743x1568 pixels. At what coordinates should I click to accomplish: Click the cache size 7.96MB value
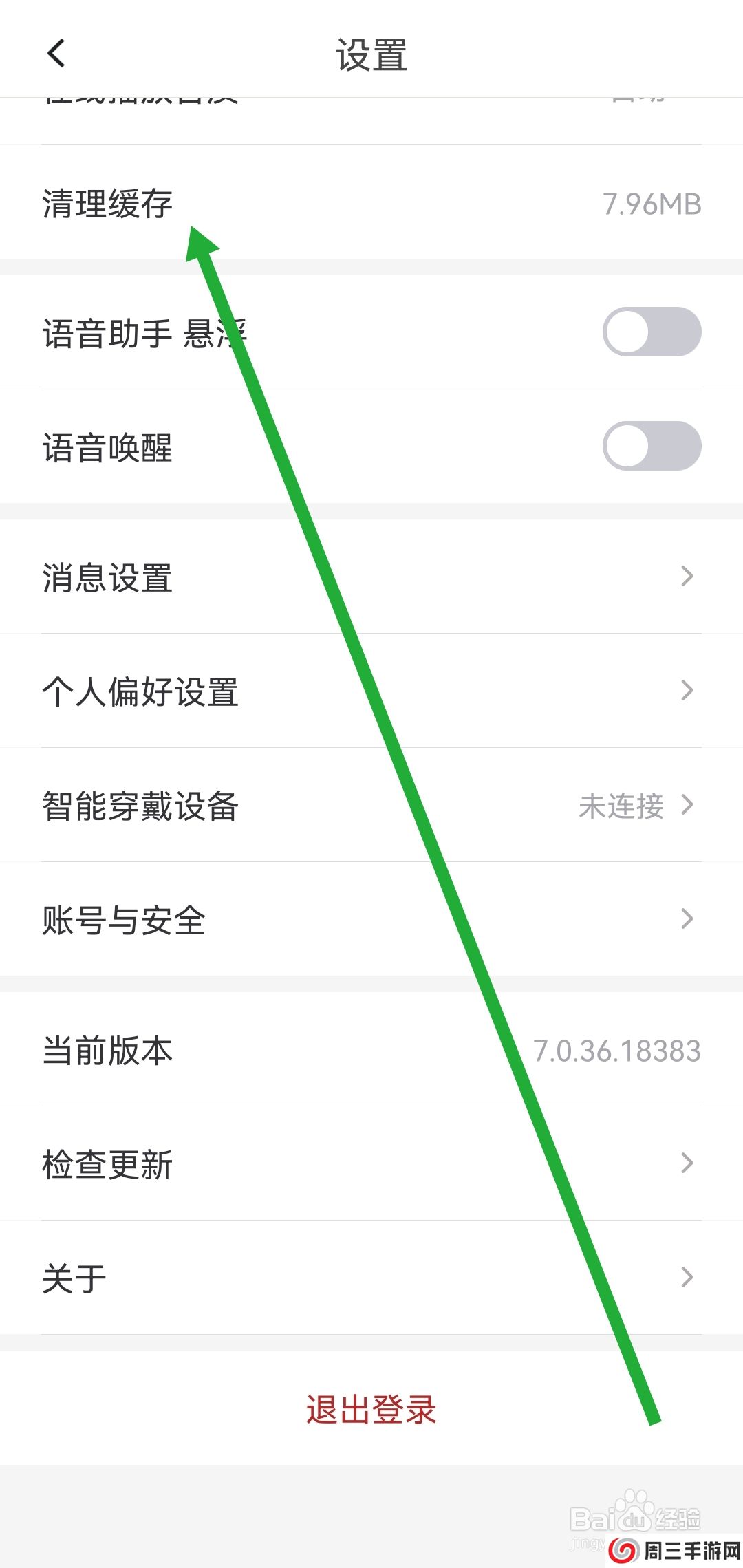click(x=652, y=203)
